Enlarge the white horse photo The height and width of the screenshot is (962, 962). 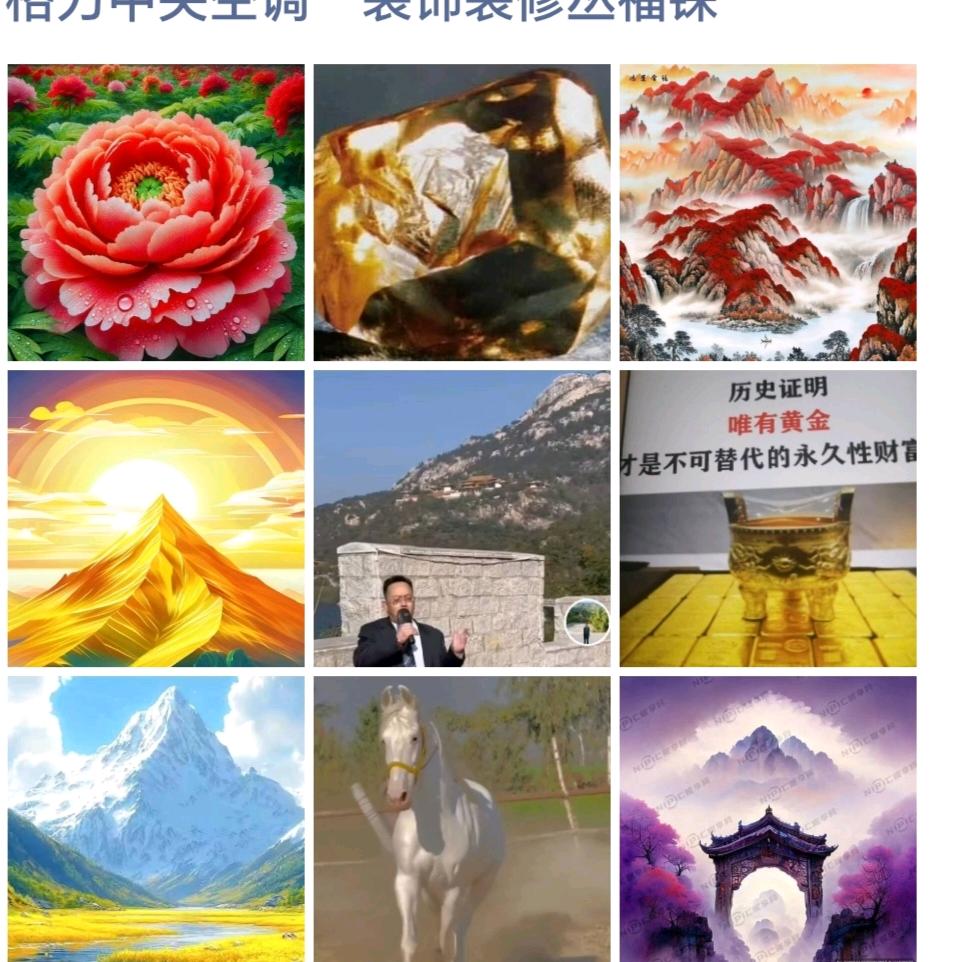(x=462, y=818)
